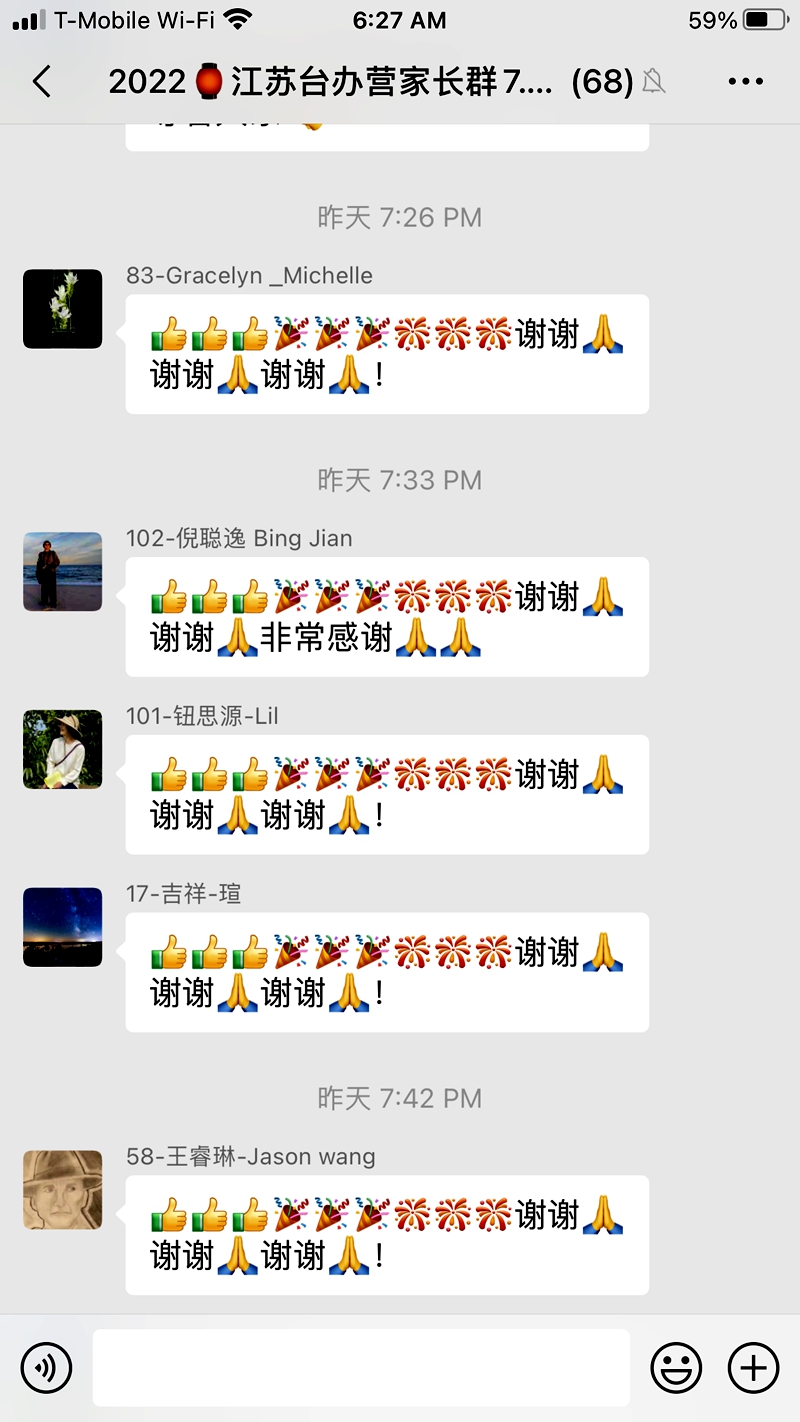The height and width of the screenshot is (1422, 800).
Task: Open the plus attachments menu
Action: 753,1367
